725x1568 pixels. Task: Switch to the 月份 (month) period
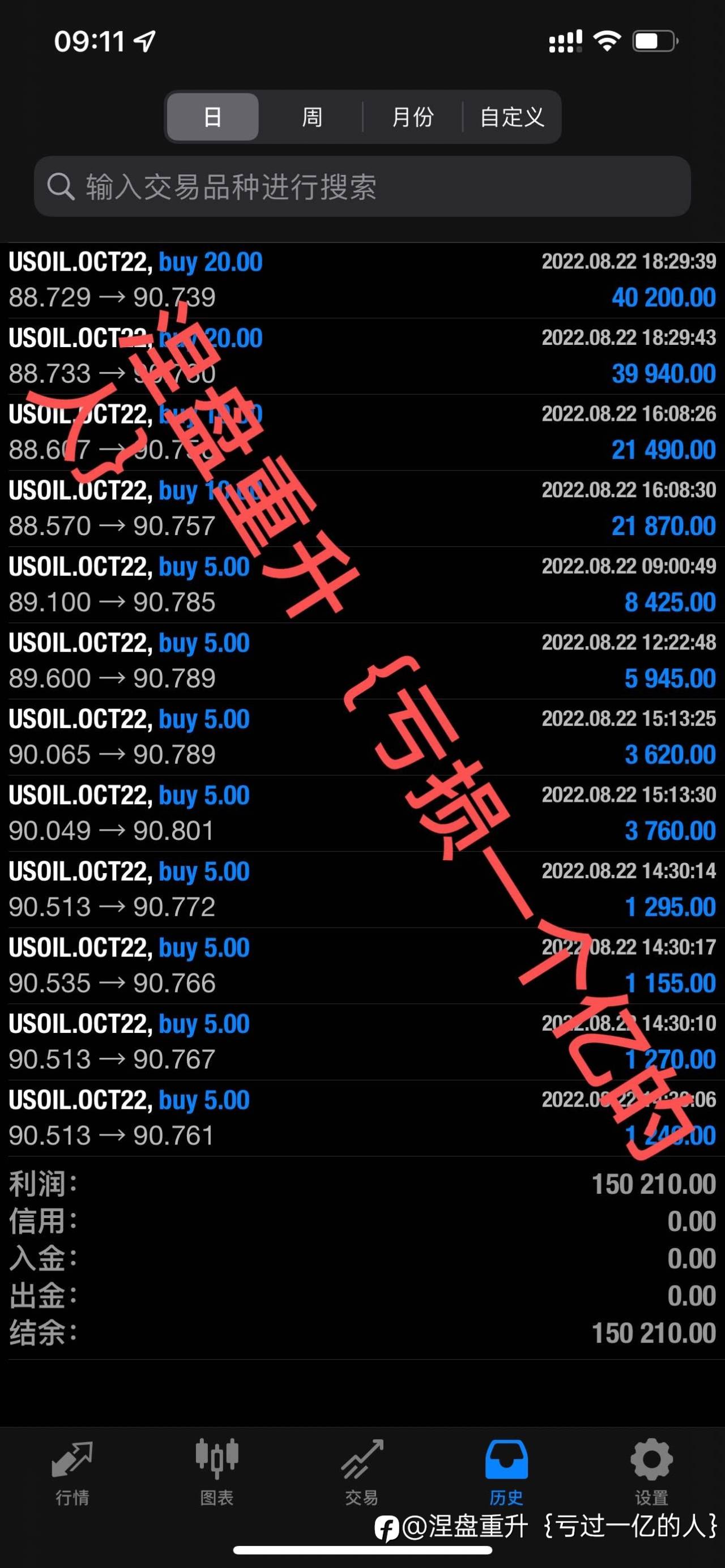[x=412, y=117]
